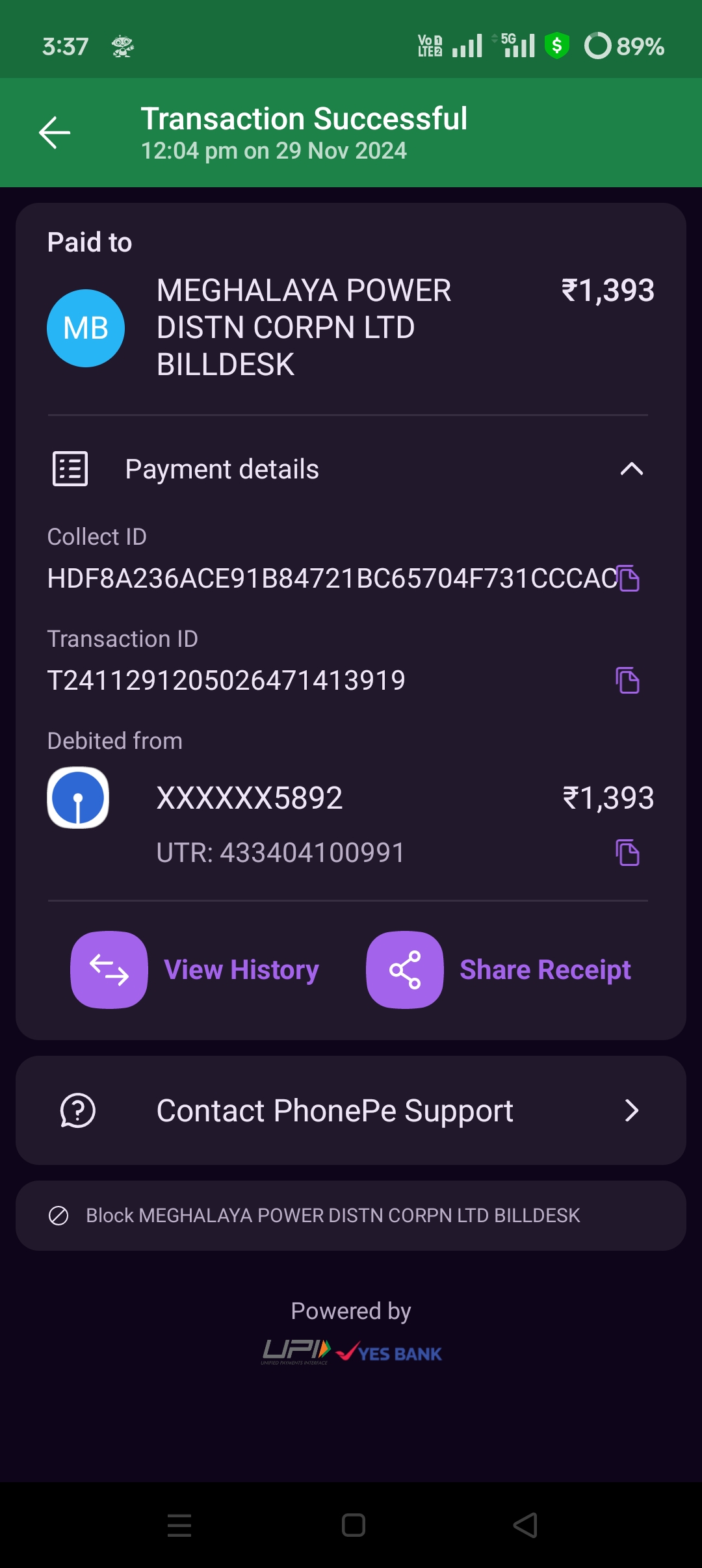Image resolution: width=702 pixels, height=1568 pixels.
Task: Tap View History
Action: [x=195, y=970]
